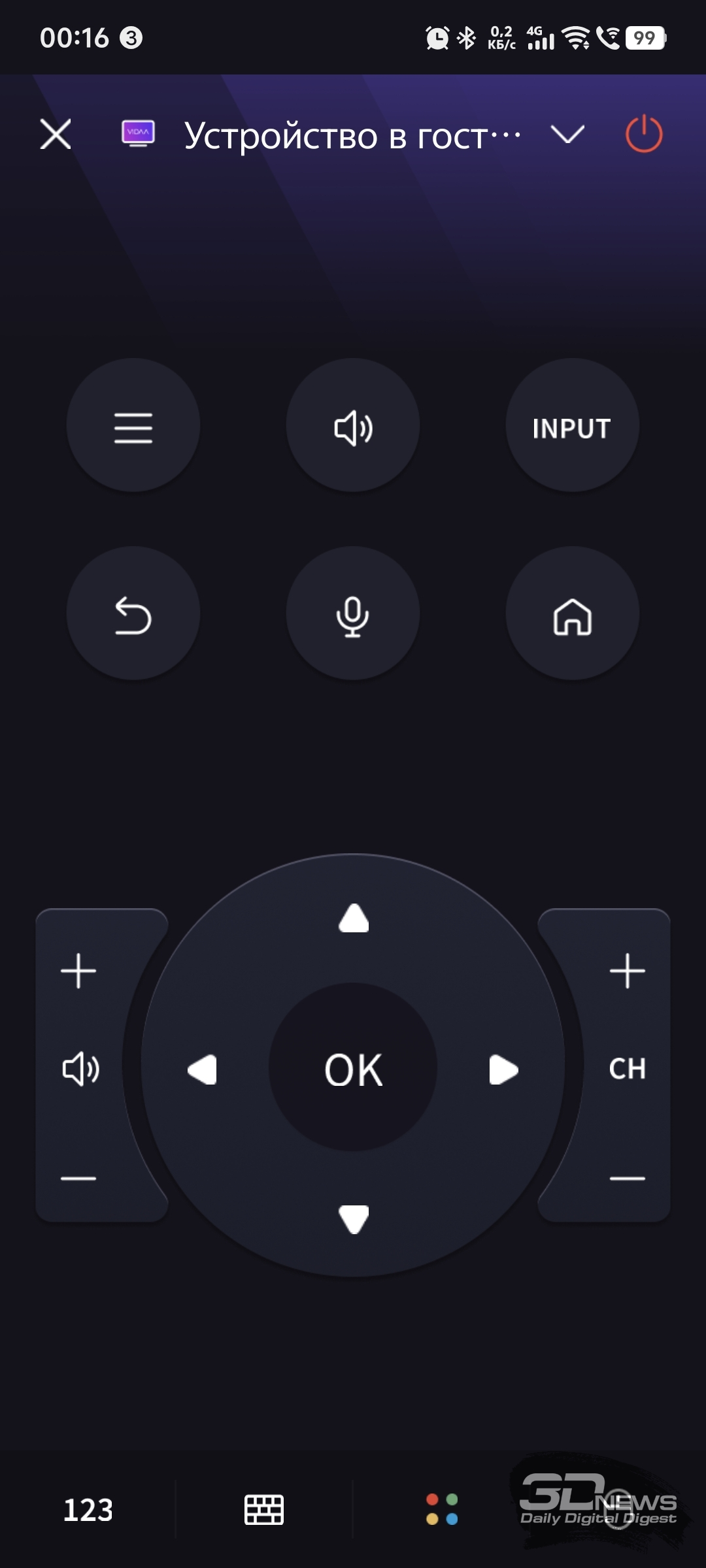Switch to the next channel with CH plus
The width and height of the screenshot is (706, 1568).
point(628,971)
